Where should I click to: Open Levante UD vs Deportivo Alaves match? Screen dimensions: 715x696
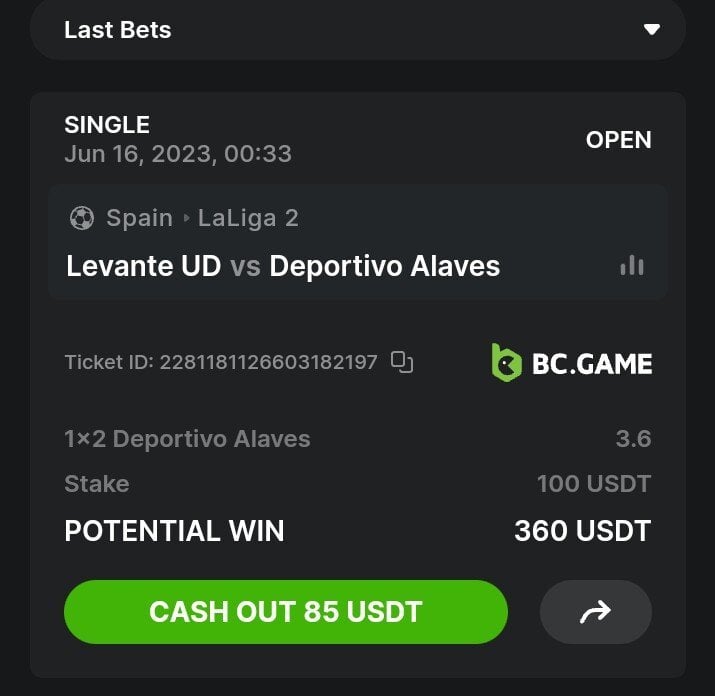[x=283, y=266]
